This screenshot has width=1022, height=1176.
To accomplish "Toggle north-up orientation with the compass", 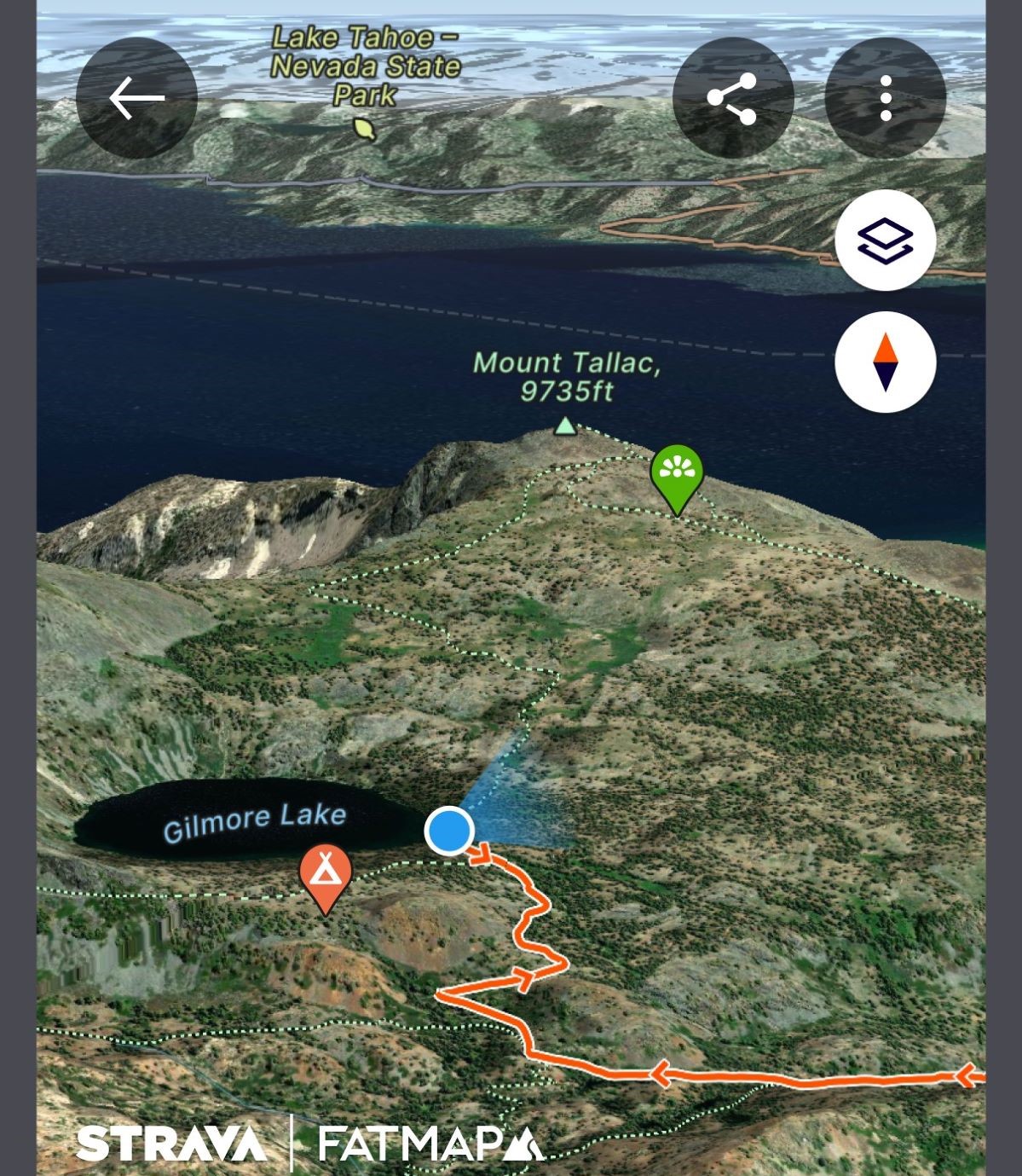I will tap(886, 362).
